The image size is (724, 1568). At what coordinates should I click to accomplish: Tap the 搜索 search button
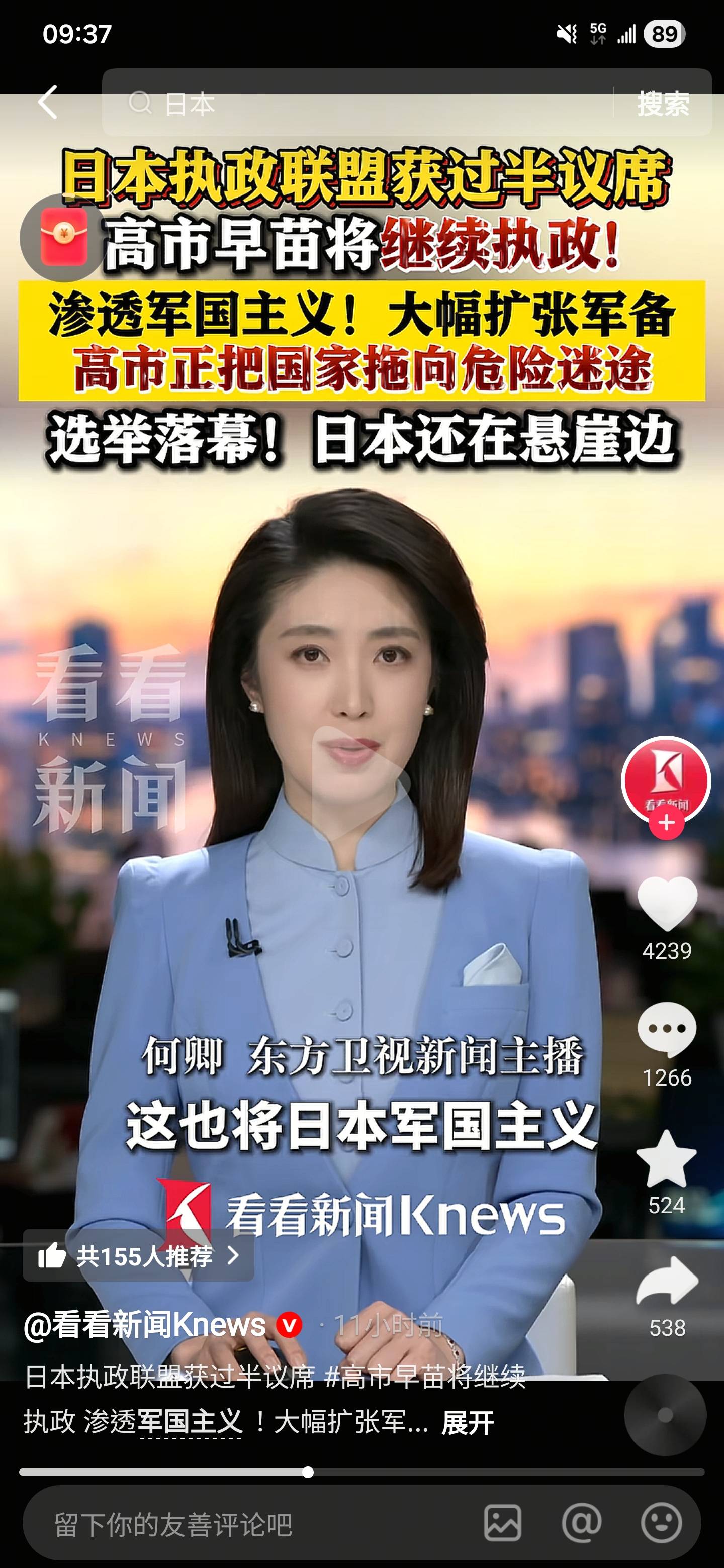click(x=663, y=104)
